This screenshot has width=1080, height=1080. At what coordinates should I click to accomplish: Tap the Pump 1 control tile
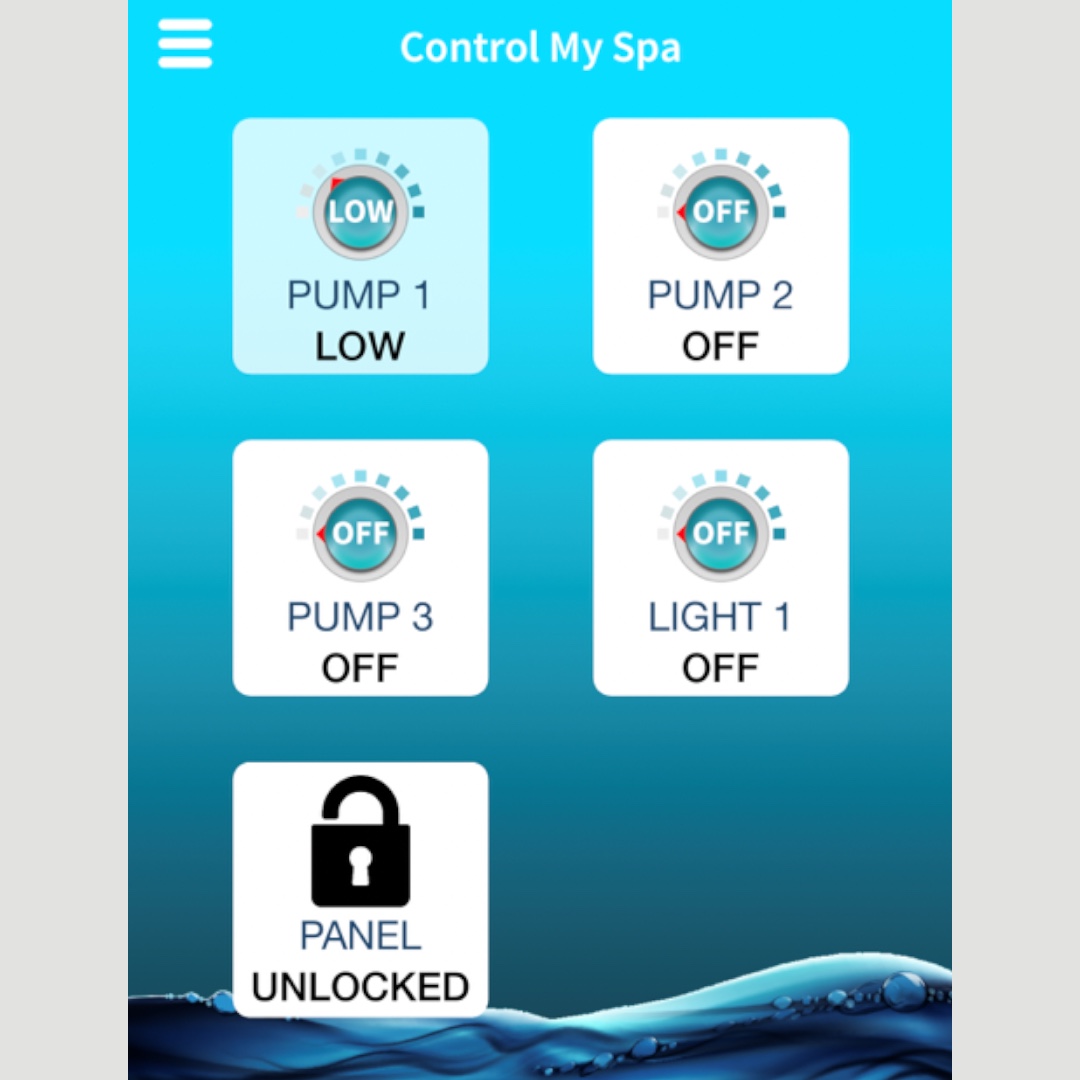pyautogui.click(x=360, y=246)
